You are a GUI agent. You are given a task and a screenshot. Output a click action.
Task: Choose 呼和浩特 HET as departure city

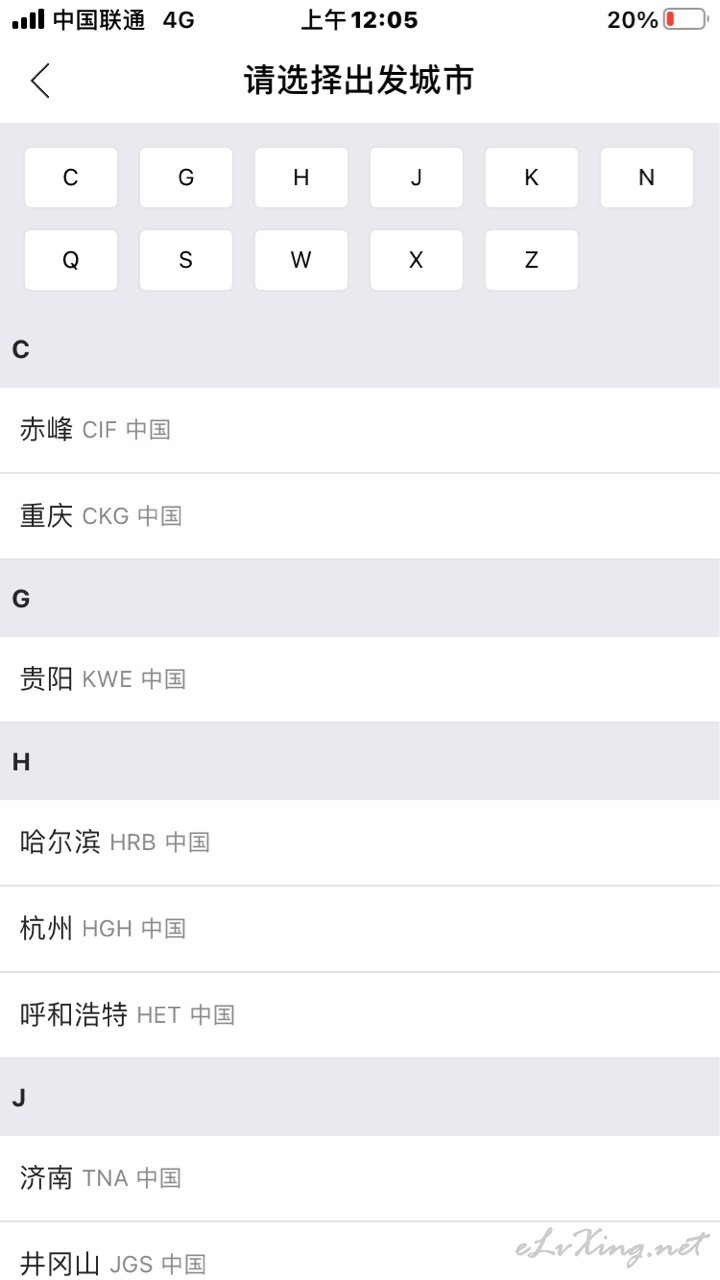pos(360,1015)
